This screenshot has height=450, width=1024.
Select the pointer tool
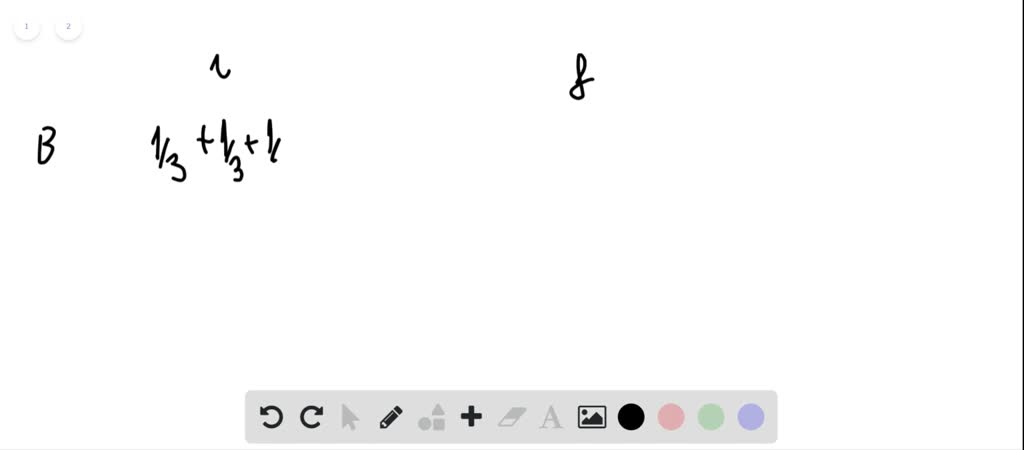350,417
